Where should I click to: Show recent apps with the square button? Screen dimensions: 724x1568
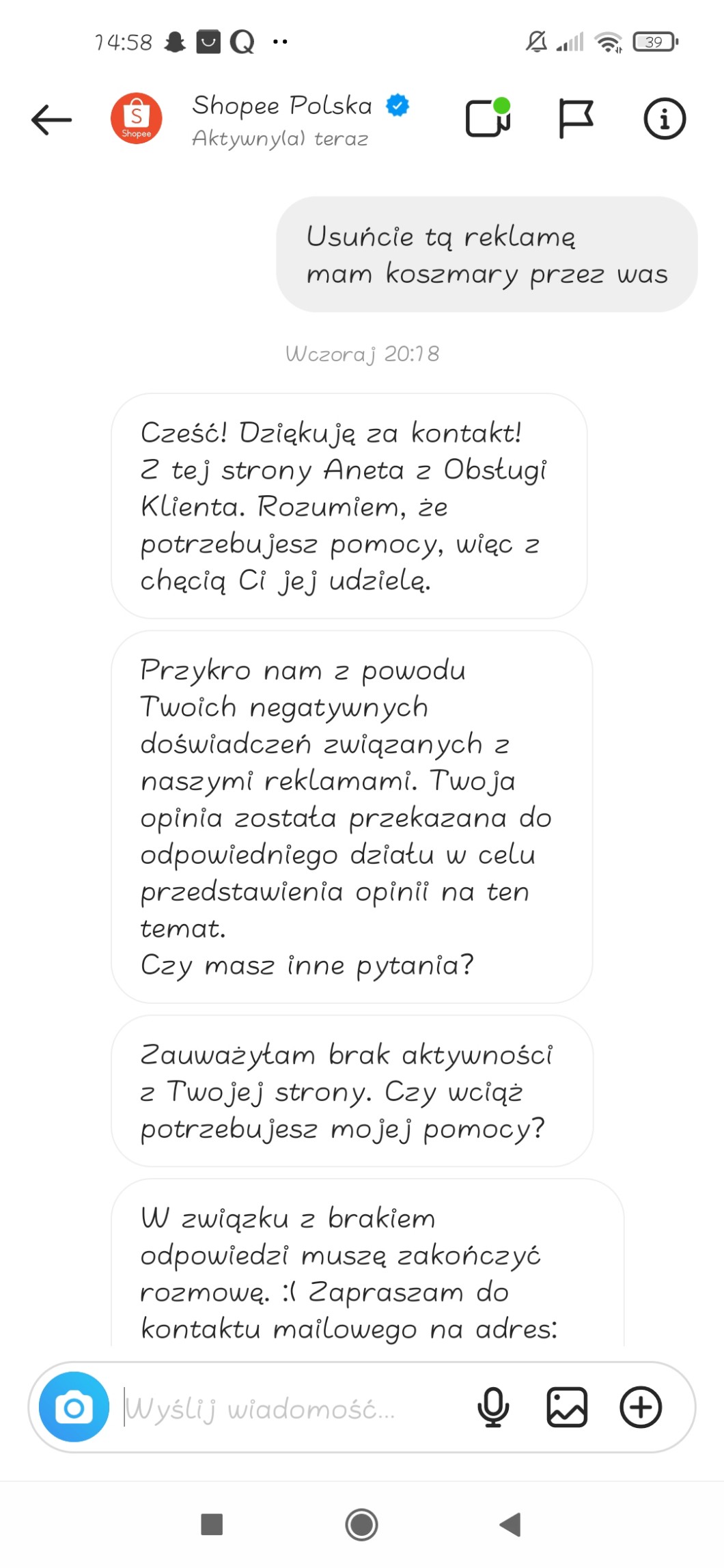(x=212, y=1524)
